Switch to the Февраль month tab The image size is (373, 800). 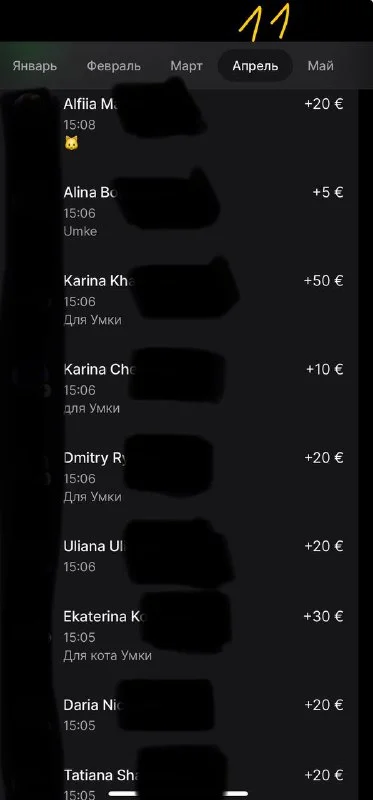tap(113, 66)
